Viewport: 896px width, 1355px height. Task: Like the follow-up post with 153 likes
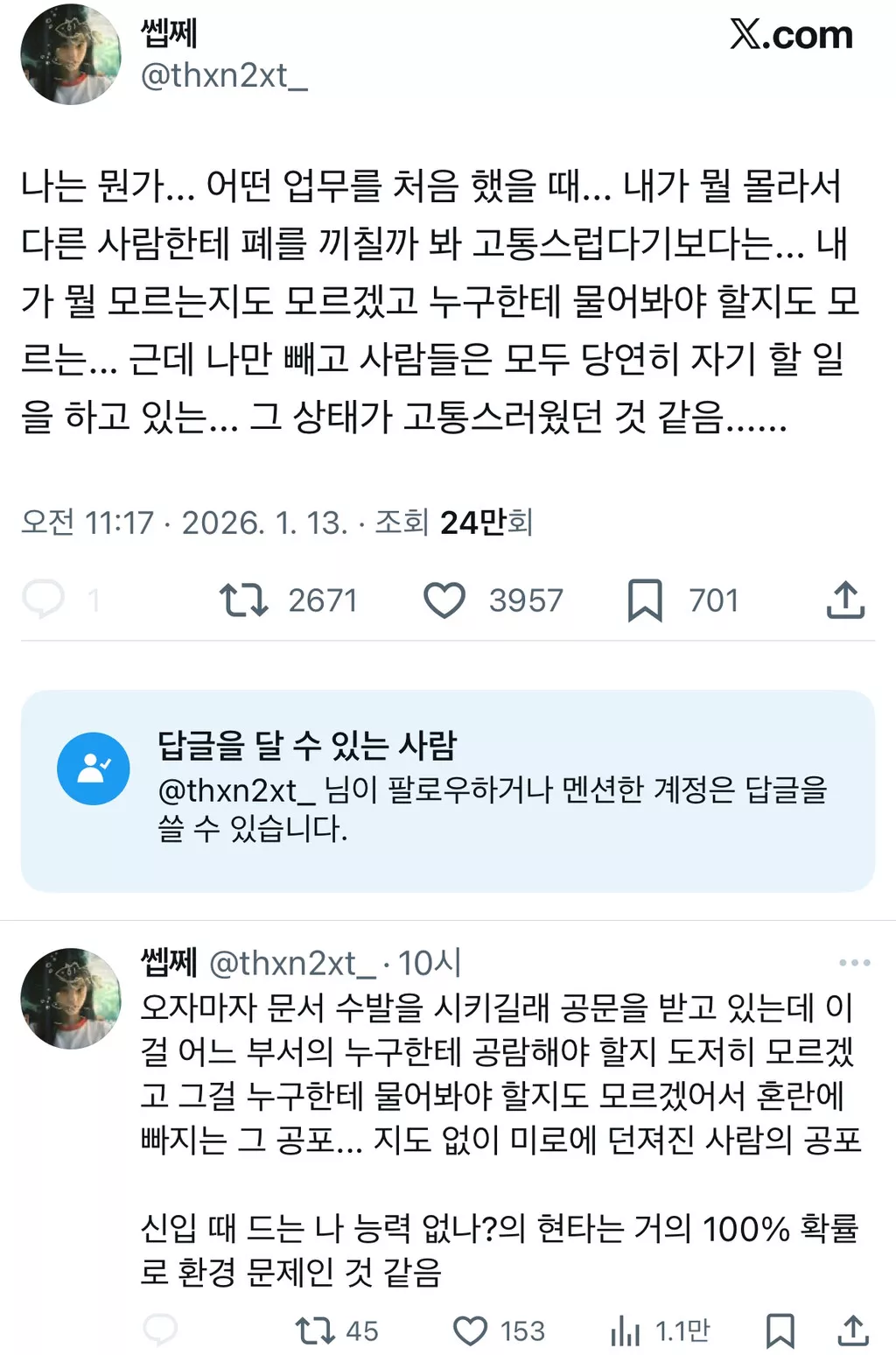[x=471, y=1330]
